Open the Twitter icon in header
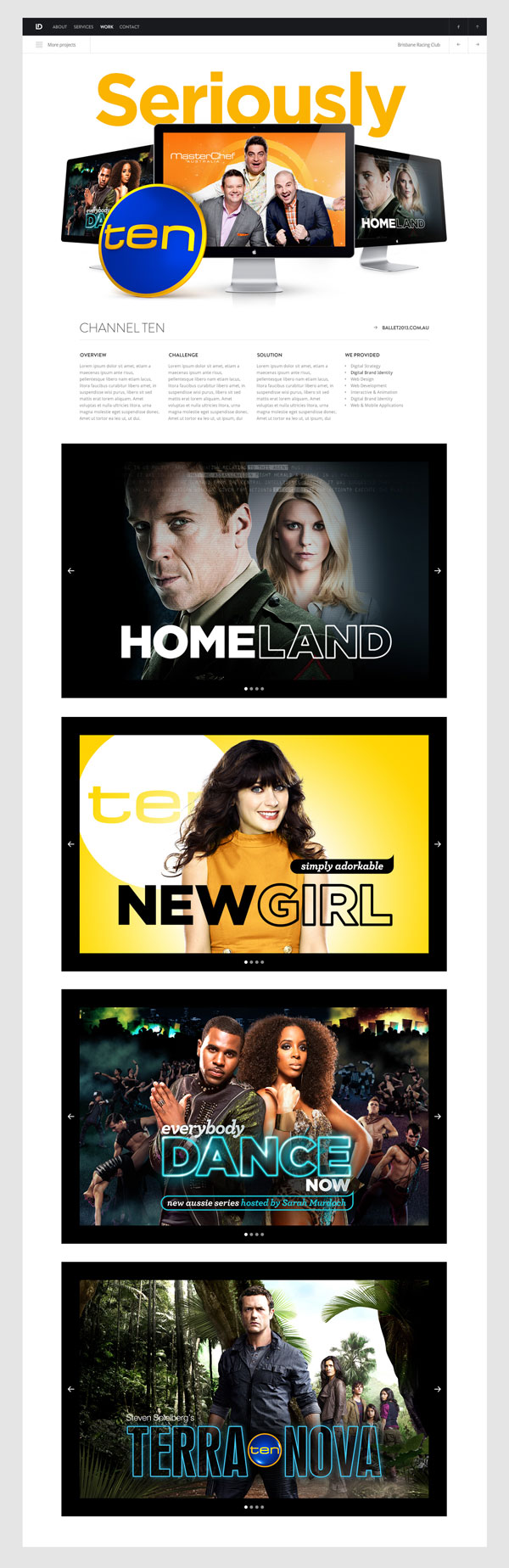 [x=478, y=27]
